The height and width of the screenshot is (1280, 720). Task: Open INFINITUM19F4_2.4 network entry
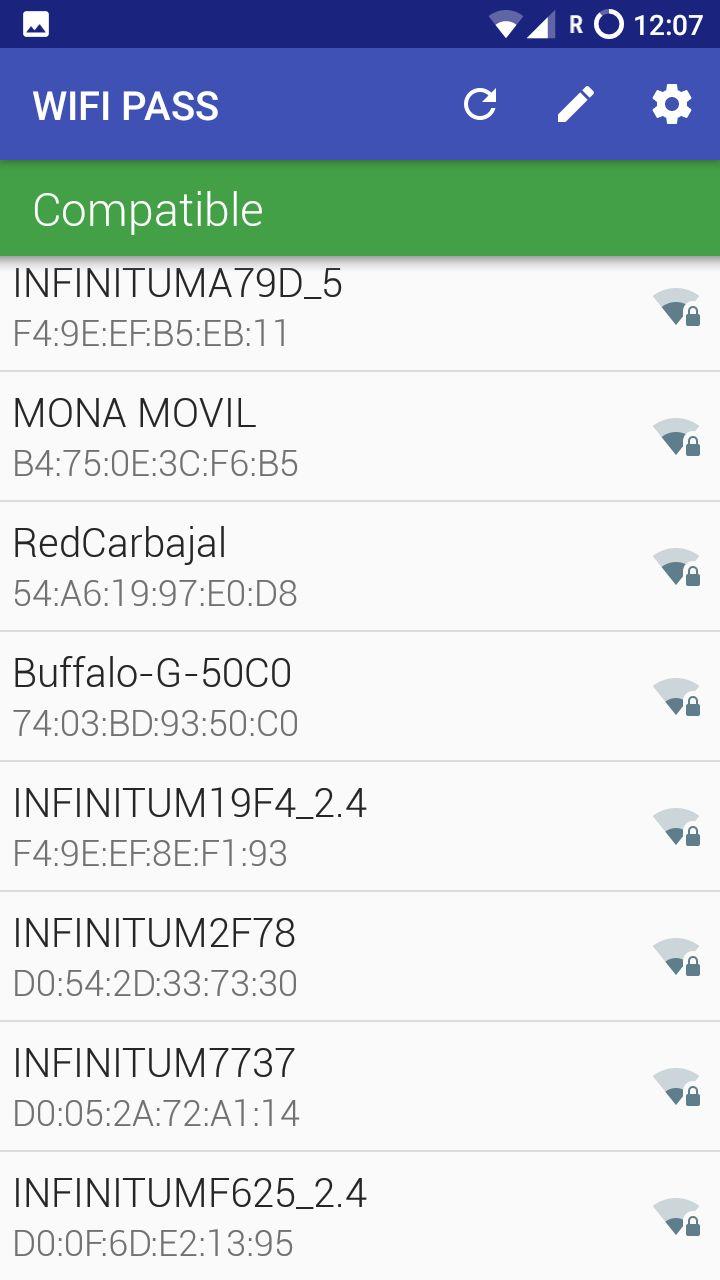tap(360, 826)
